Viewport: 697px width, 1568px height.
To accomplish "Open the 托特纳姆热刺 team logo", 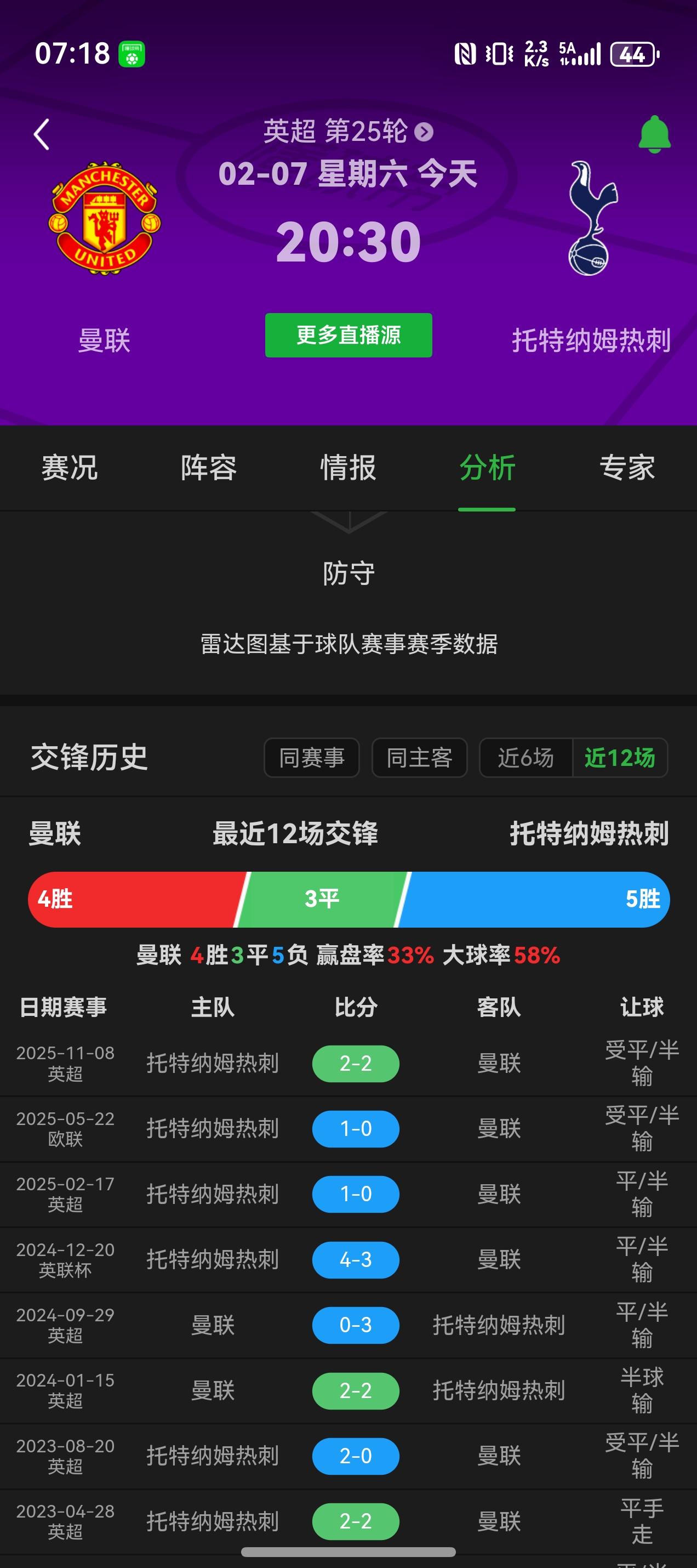I will click(x=591, y=218).
